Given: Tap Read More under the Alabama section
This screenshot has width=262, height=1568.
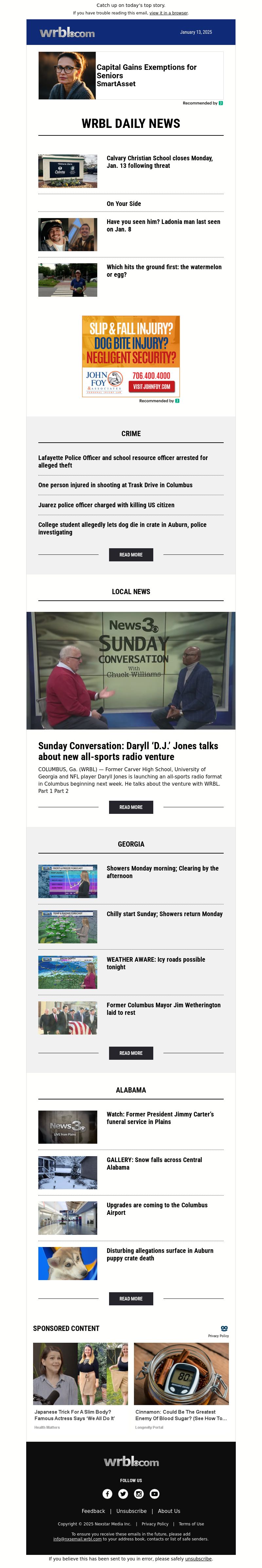Looking at the screenshot, I should pyautogui.click(x=131, y=1298).
